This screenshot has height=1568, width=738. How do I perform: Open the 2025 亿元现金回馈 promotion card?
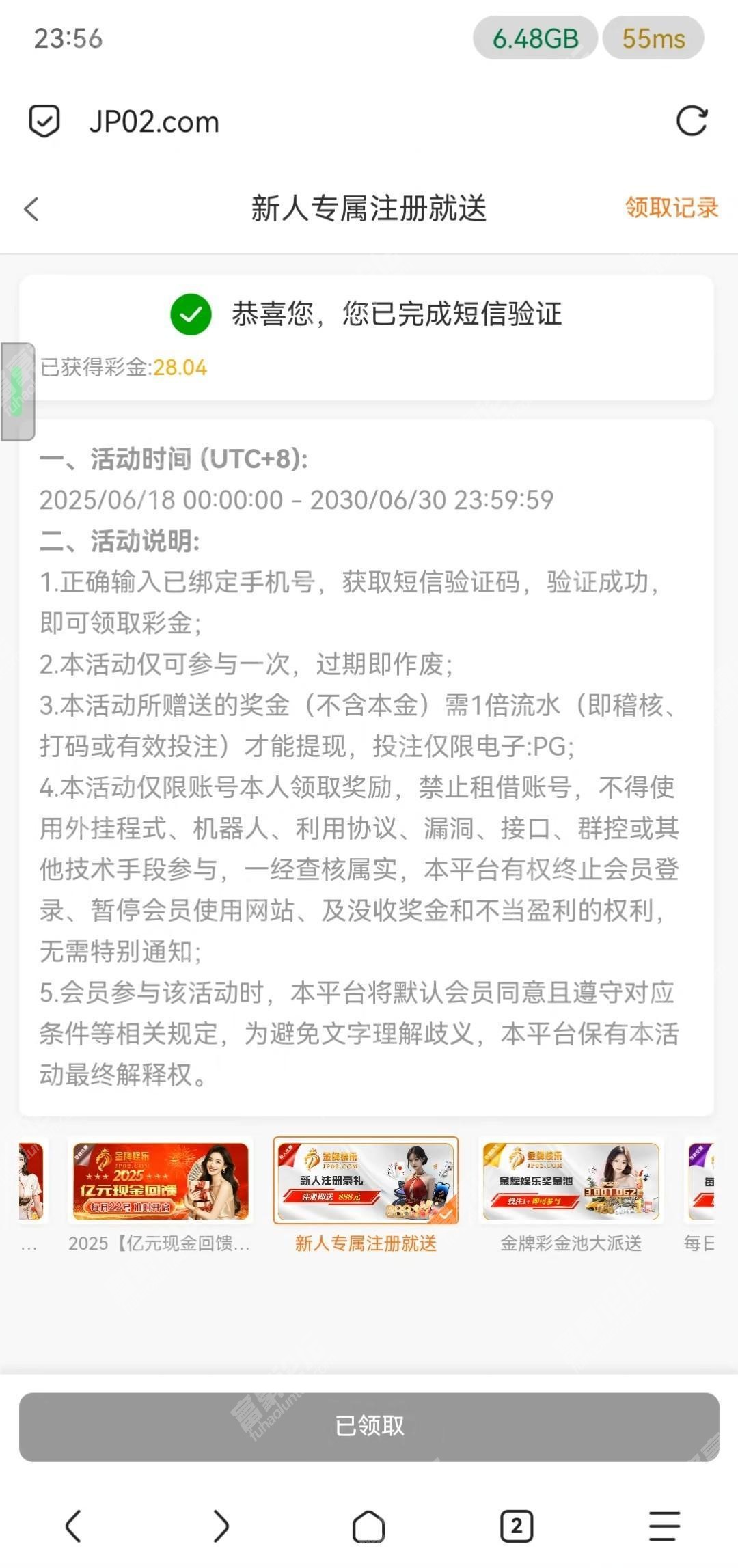click(x=160, y=1182)
